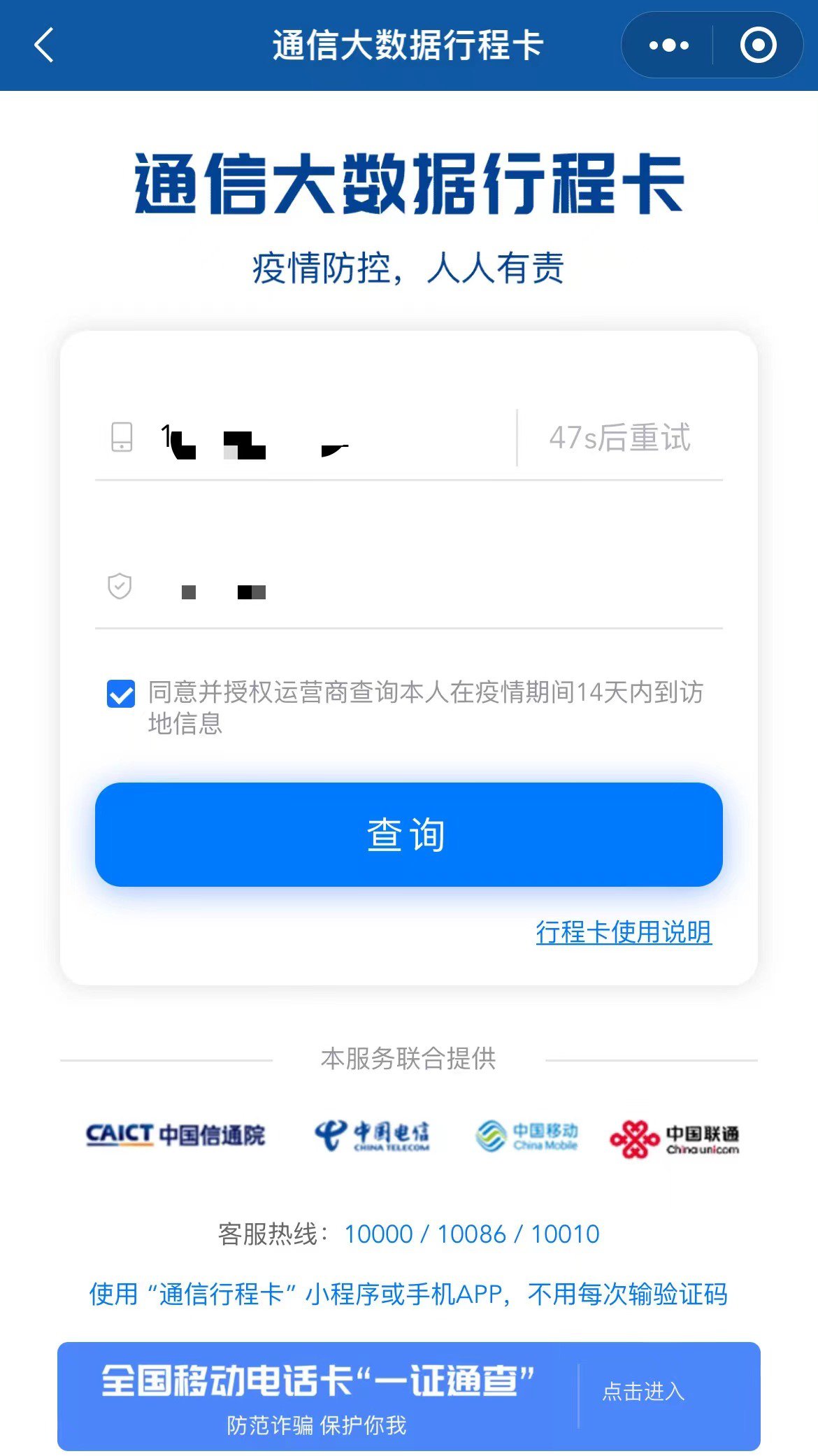The height and width of the screenshot is (1456, 818).
Task: Enter the 一证通查 banner via 点击进入
Action: point(643,1392)
